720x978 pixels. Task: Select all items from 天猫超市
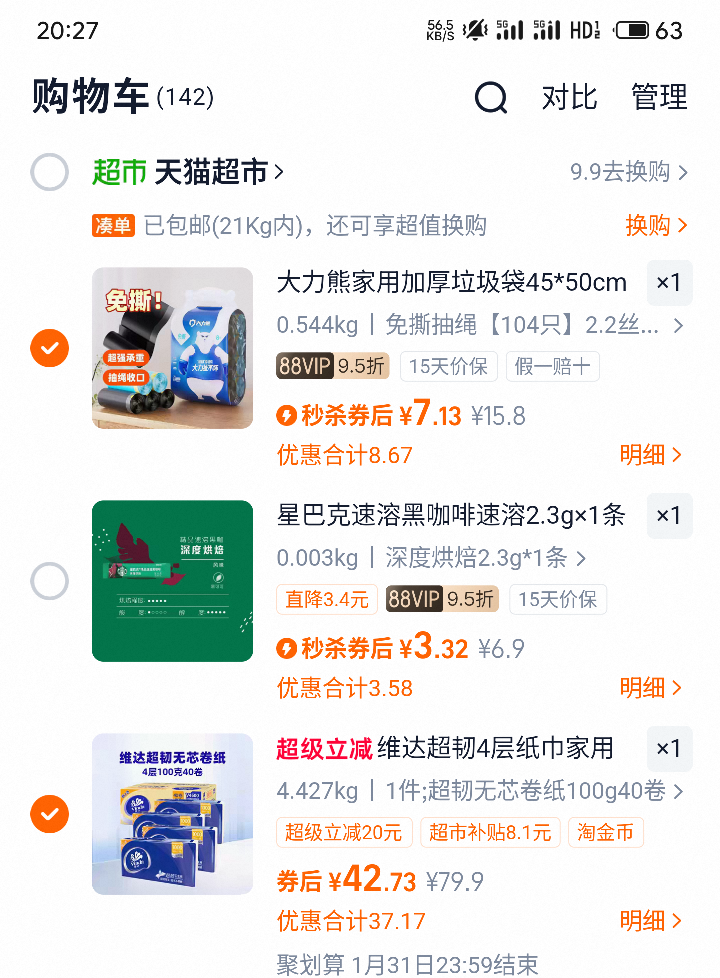(50, 172)
